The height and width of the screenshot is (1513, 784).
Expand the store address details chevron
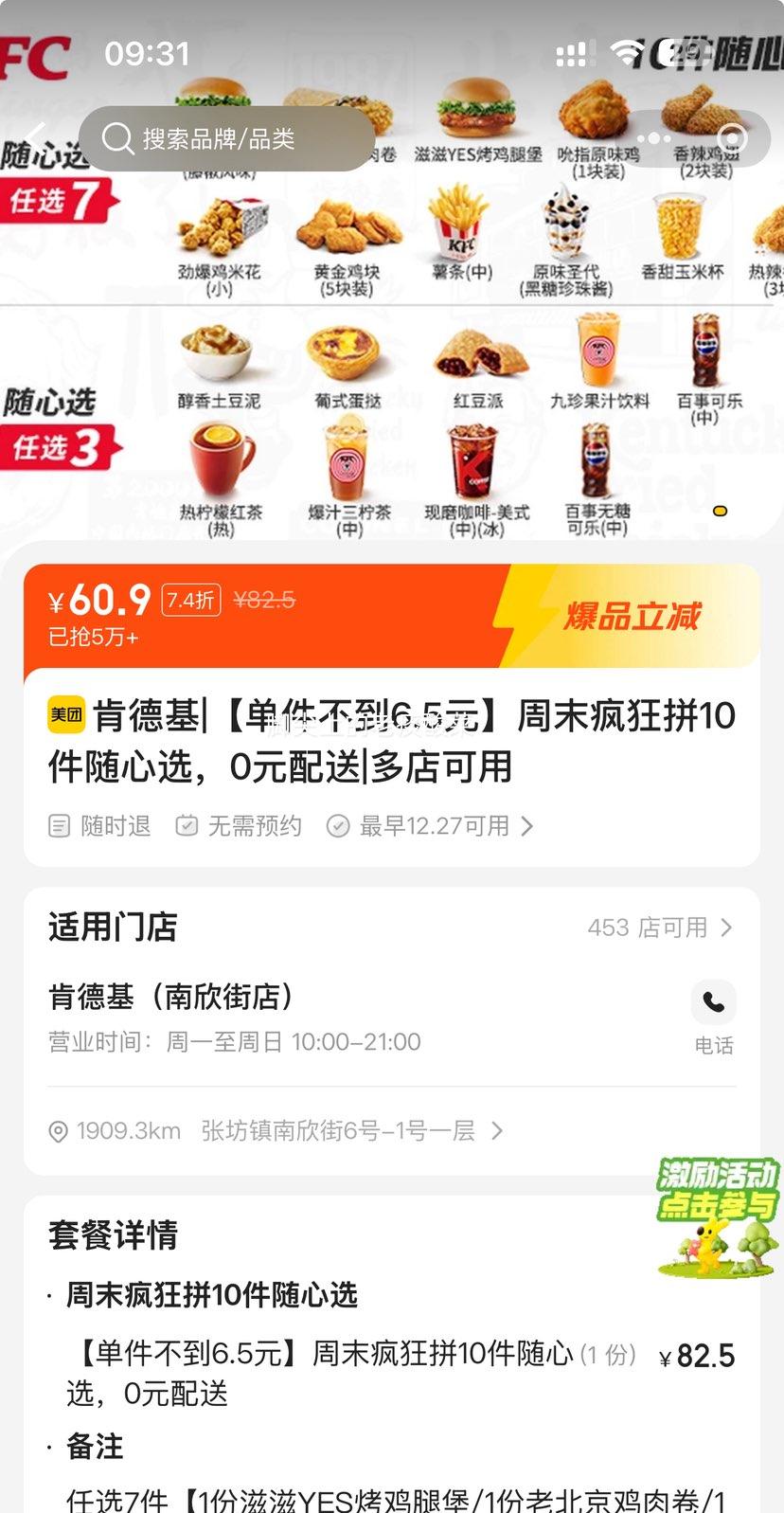click(x=496, y=1130)
